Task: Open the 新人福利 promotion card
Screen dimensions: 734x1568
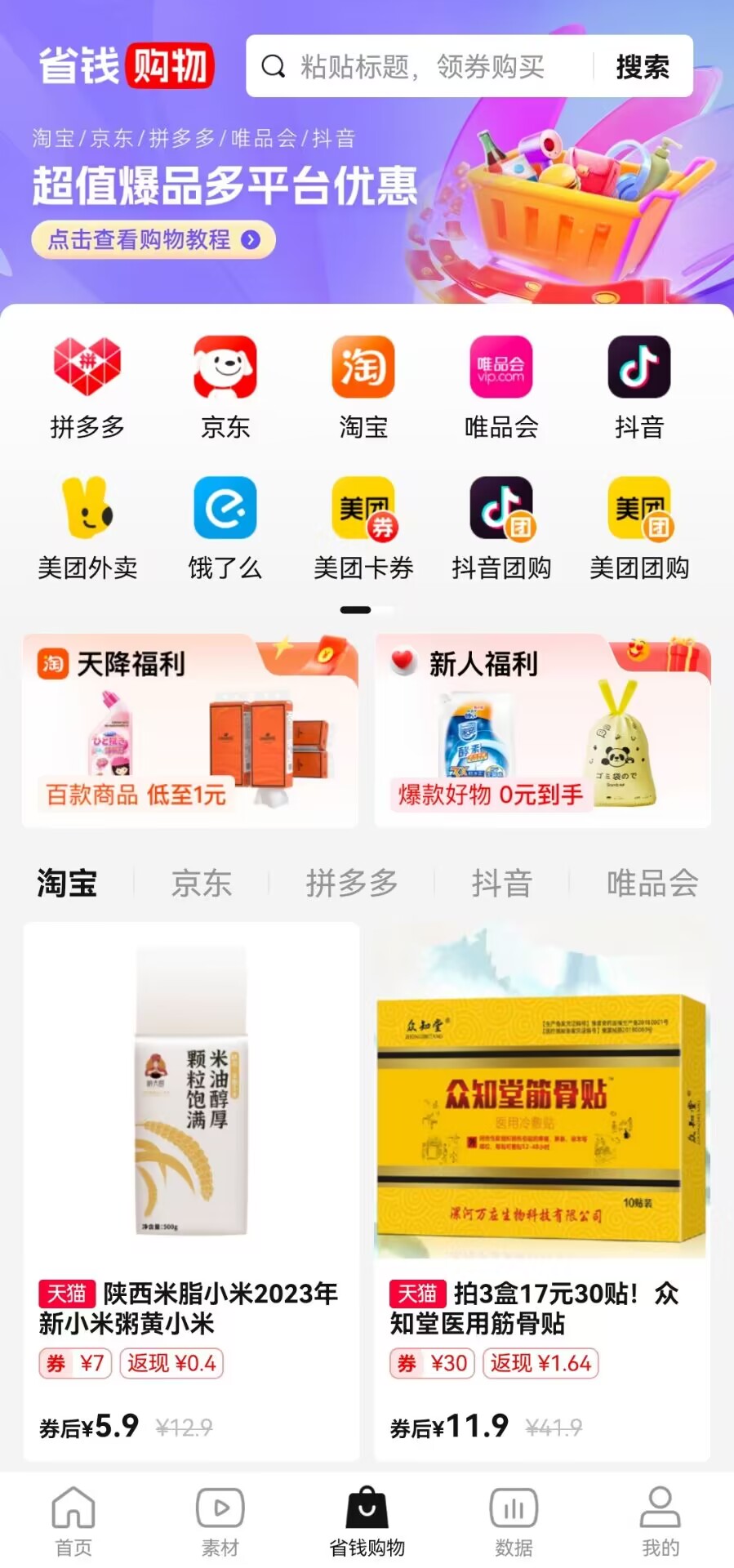Action: pyautogui.click(x=543, y=731)
